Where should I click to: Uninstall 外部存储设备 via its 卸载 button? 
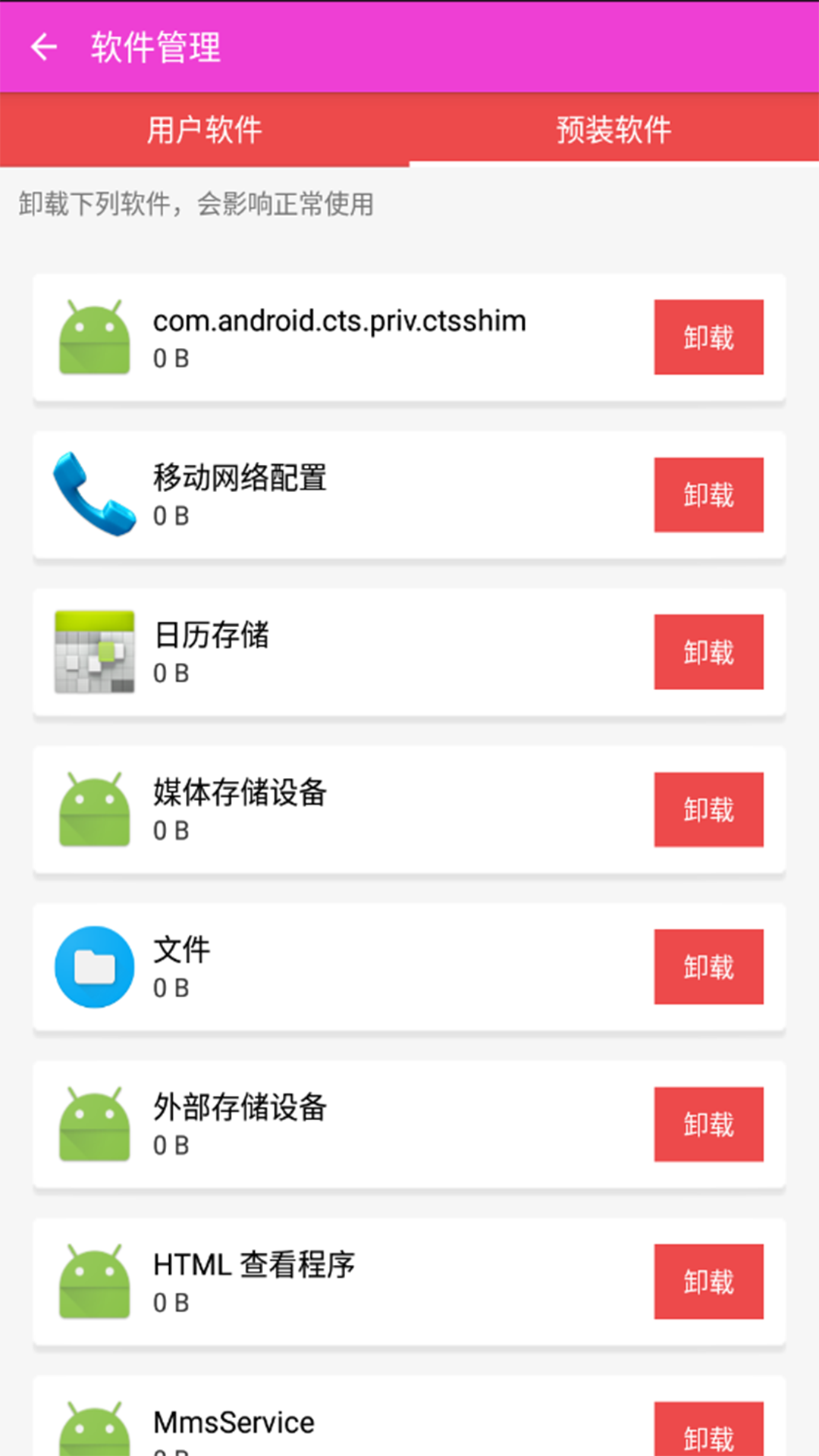[708, 1125]
